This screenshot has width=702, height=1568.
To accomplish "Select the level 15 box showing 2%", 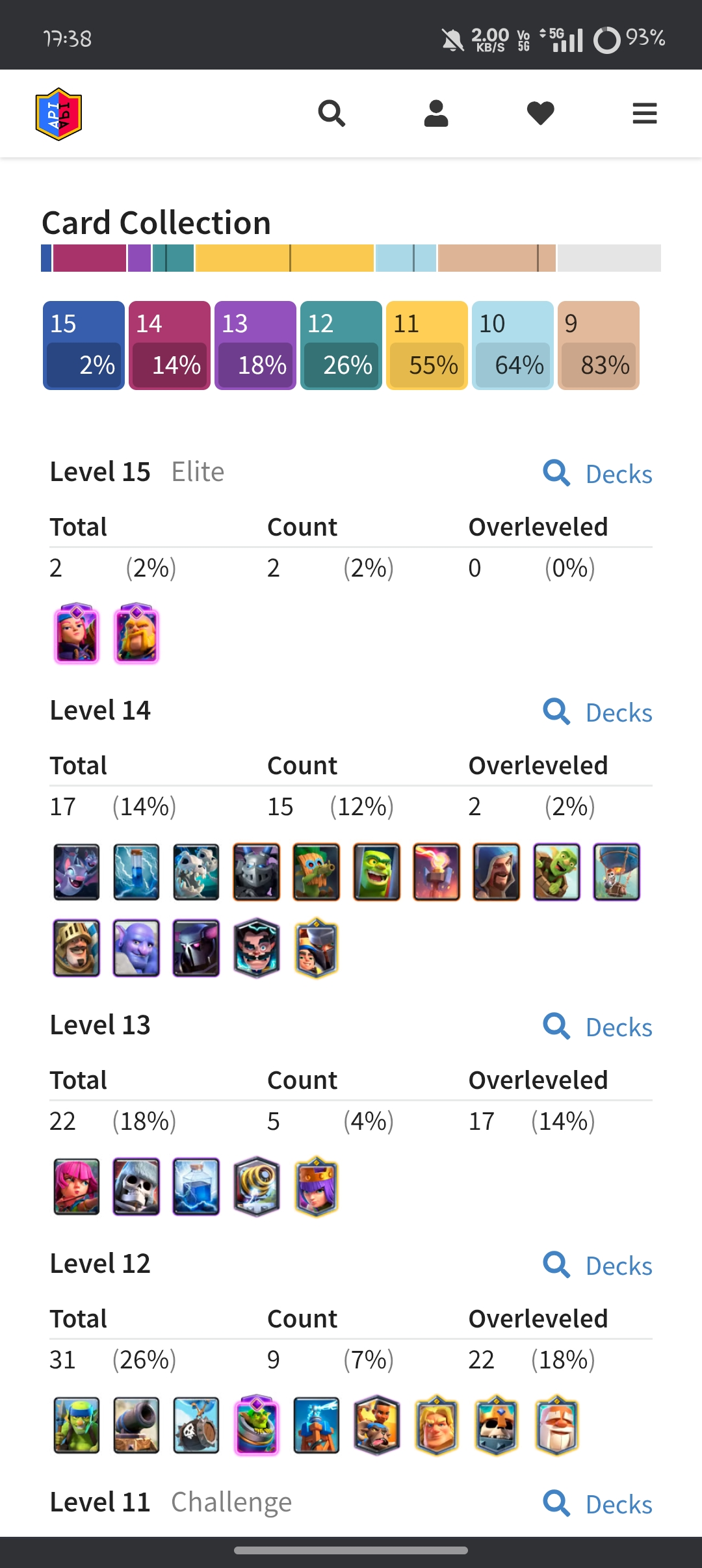I will click(x=84, y=345).
